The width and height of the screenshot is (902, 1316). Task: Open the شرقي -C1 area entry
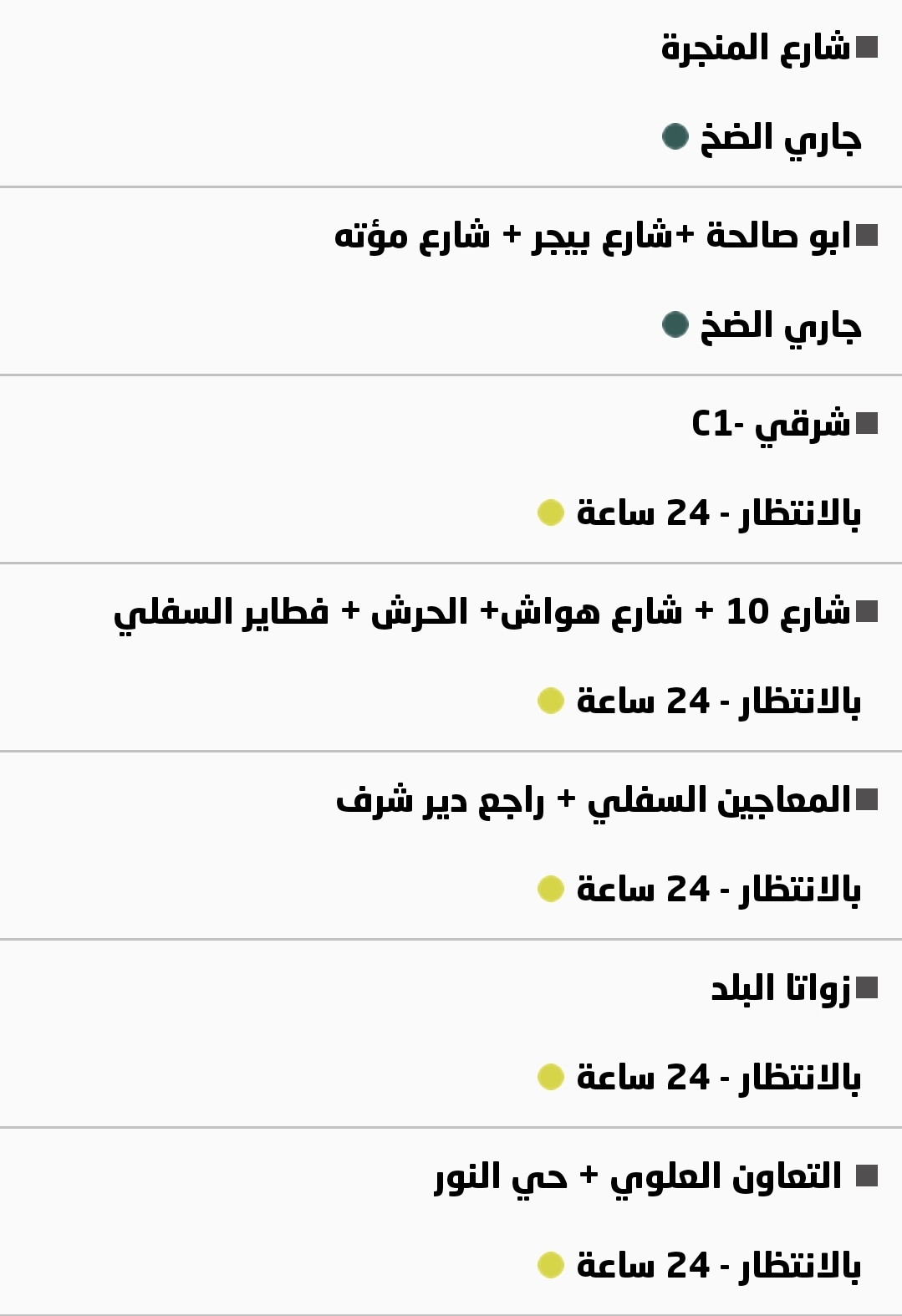[770, 424]
